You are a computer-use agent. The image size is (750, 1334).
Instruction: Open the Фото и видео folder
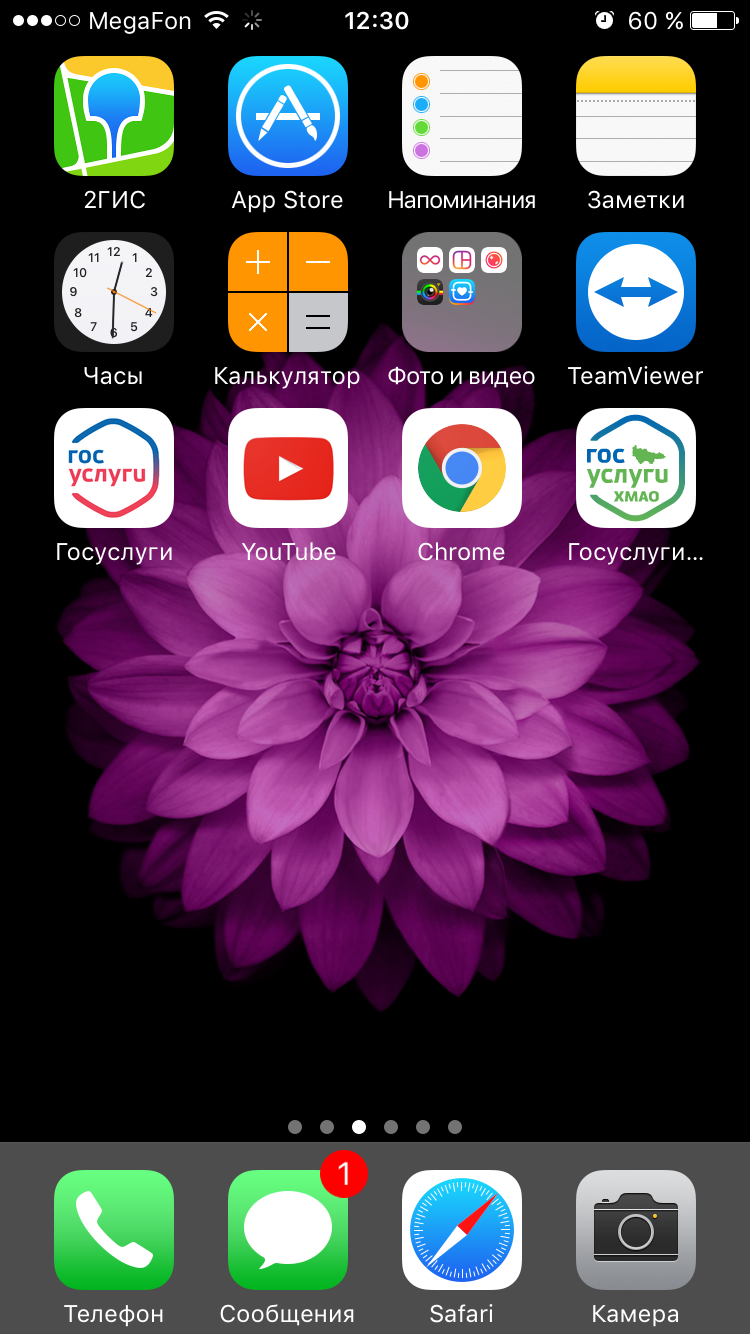tap(462, 292)
